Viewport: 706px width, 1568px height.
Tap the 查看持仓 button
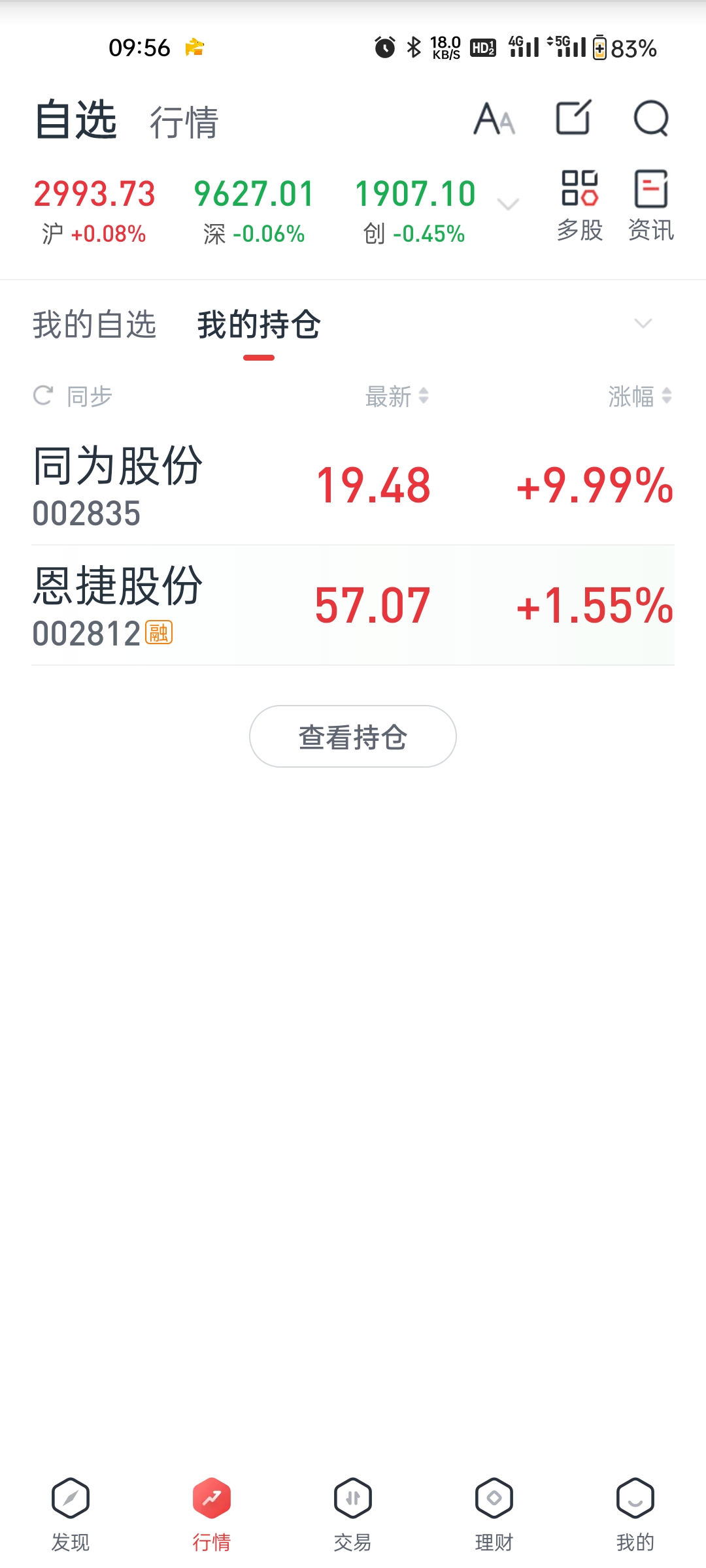pyautogui.click(x=353, y=736)
